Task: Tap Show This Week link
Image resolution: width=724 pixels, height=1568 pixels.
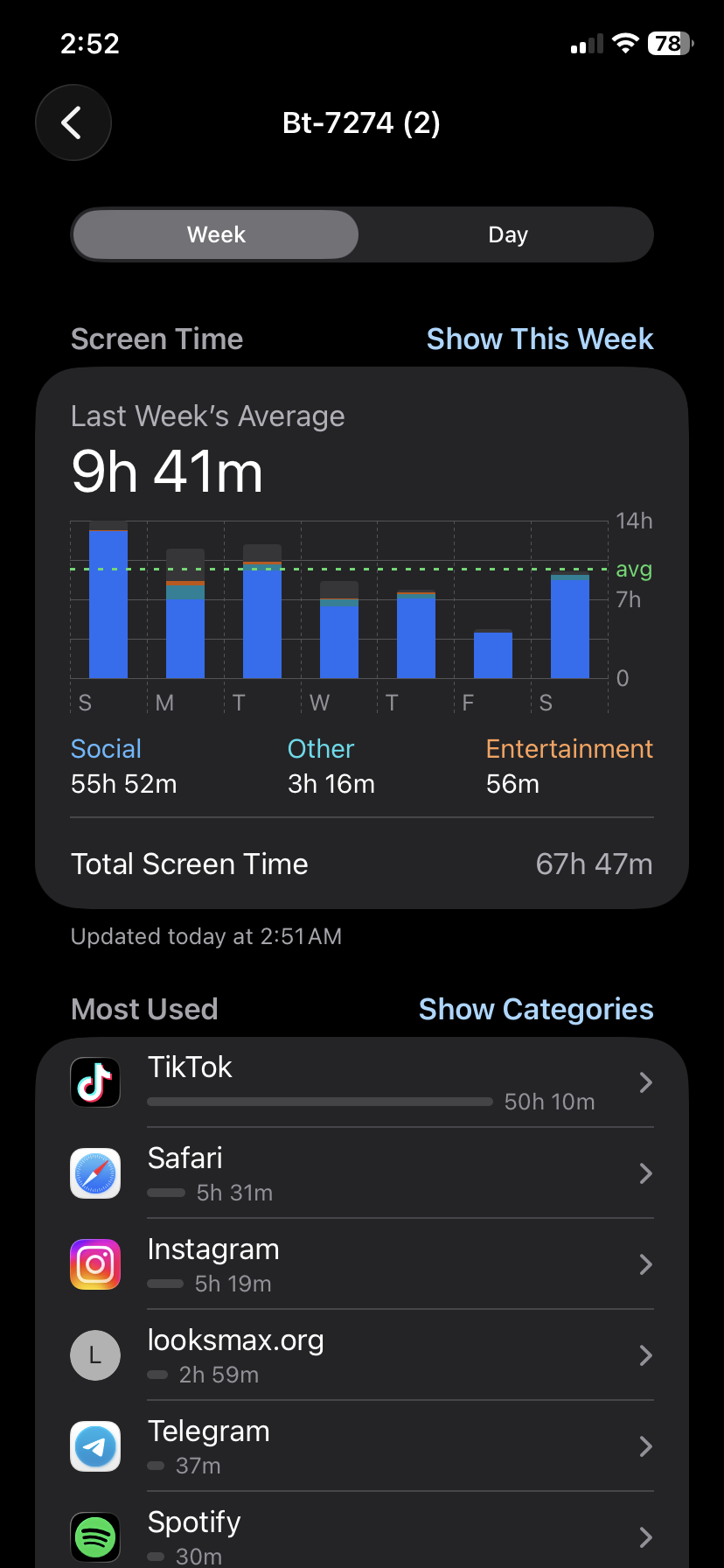Action: point(540,339)
